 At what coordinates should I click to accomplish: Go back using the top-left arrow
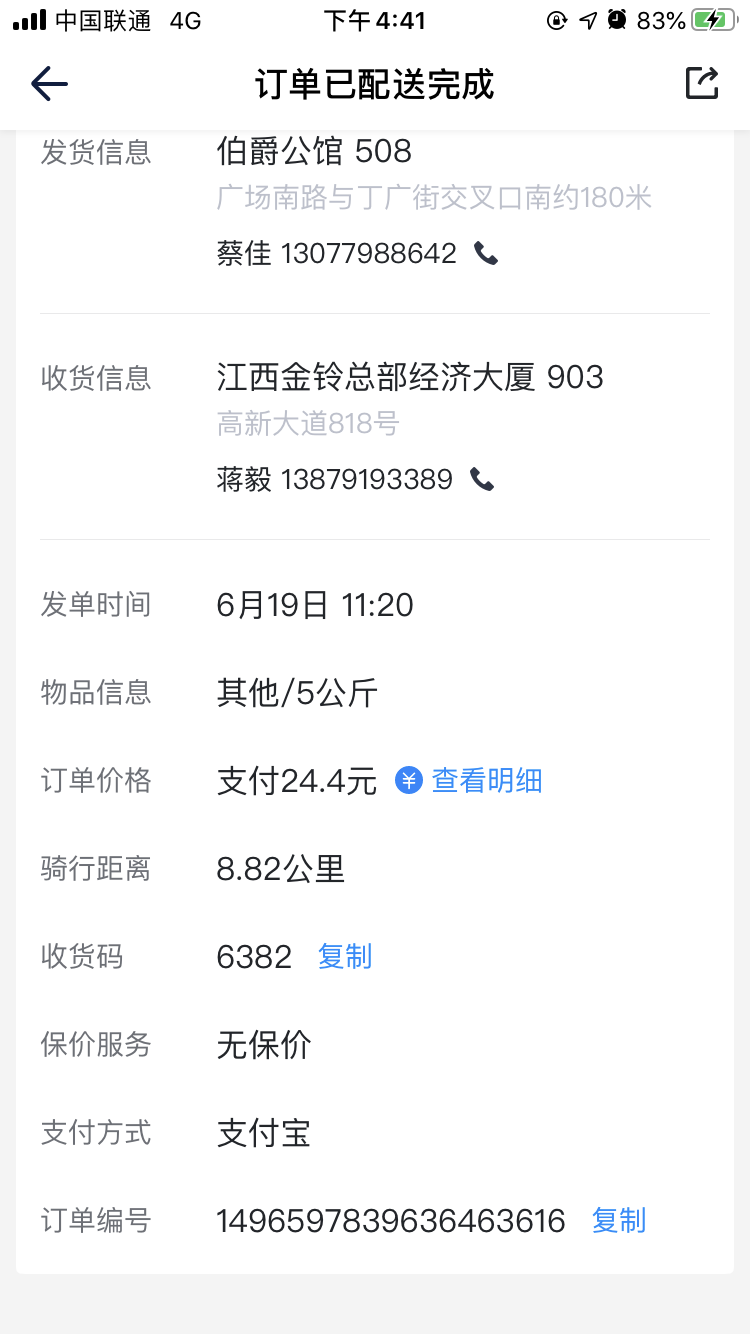49,84
